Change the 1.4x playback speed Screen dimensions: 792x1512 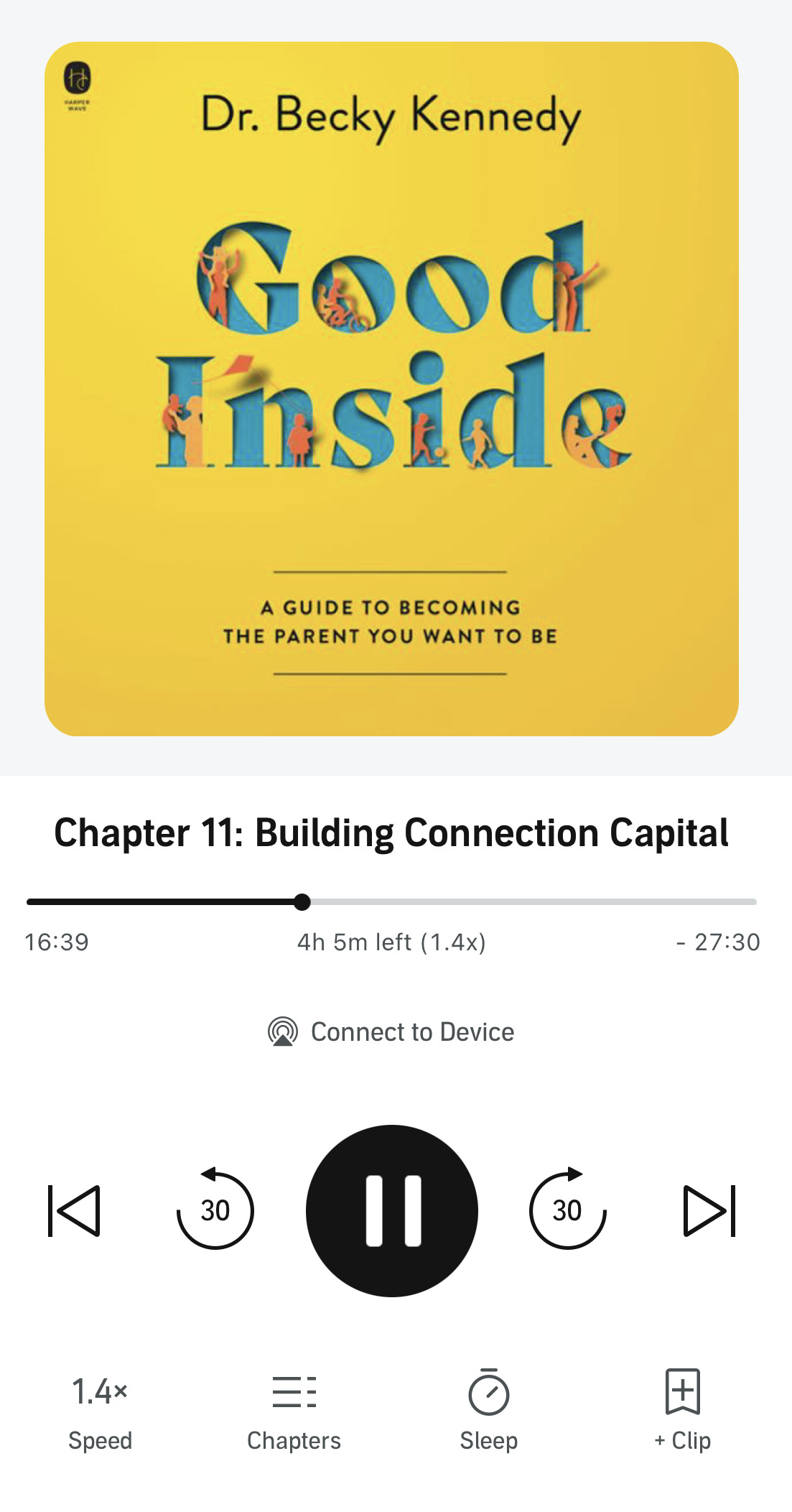(x=100, y=1412)
